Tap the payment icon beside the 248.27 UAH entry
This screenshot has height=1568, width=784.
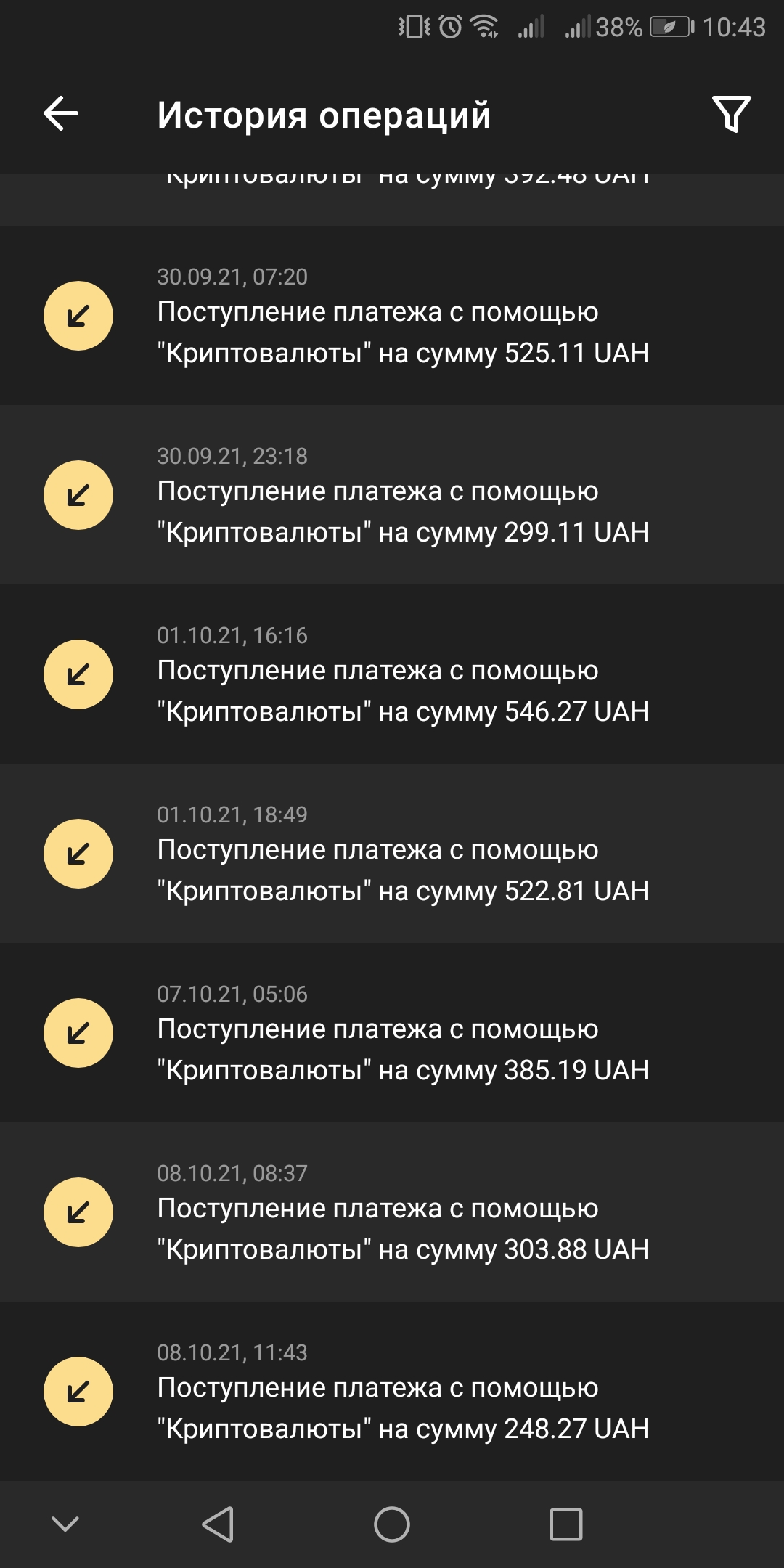click(79, 1392)
